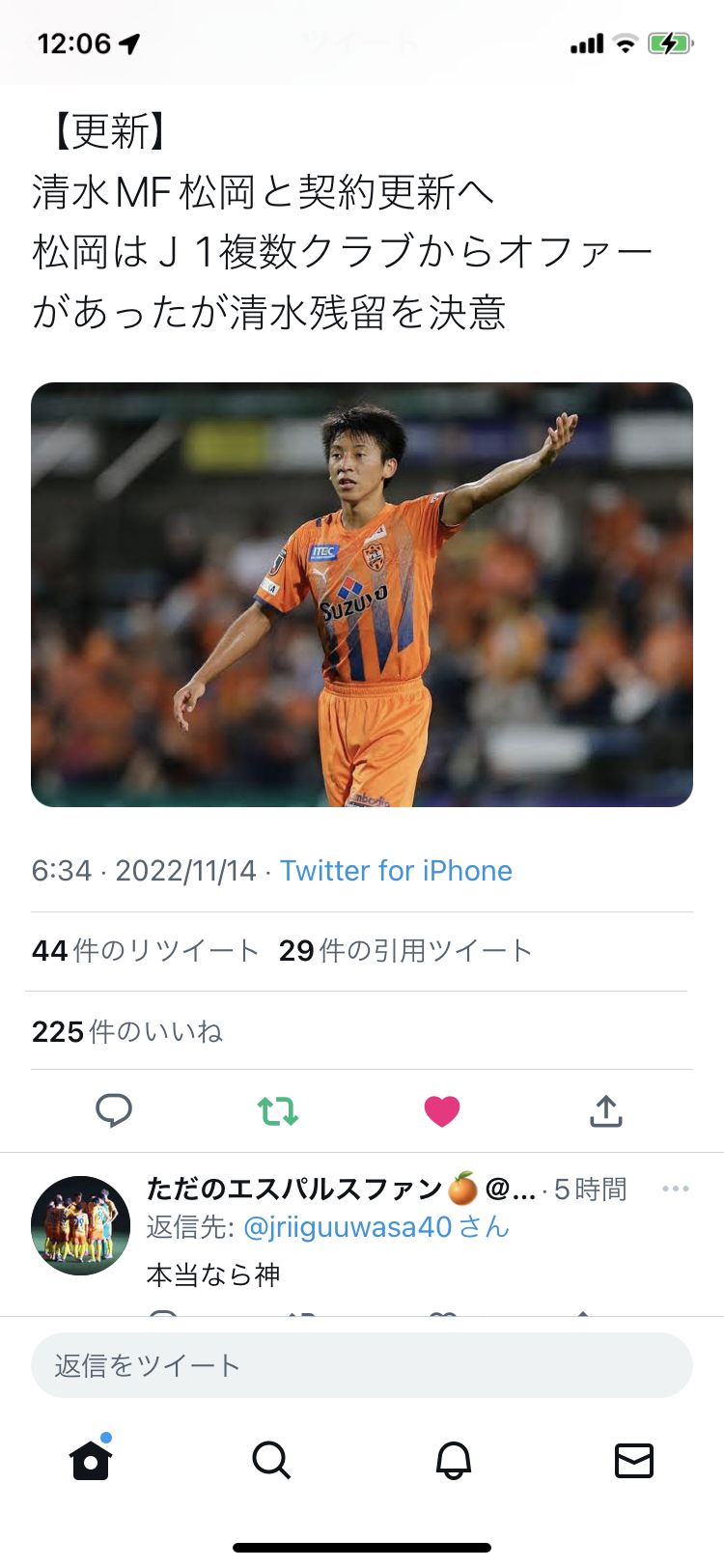Open the Messages envelope tab

634,1460
